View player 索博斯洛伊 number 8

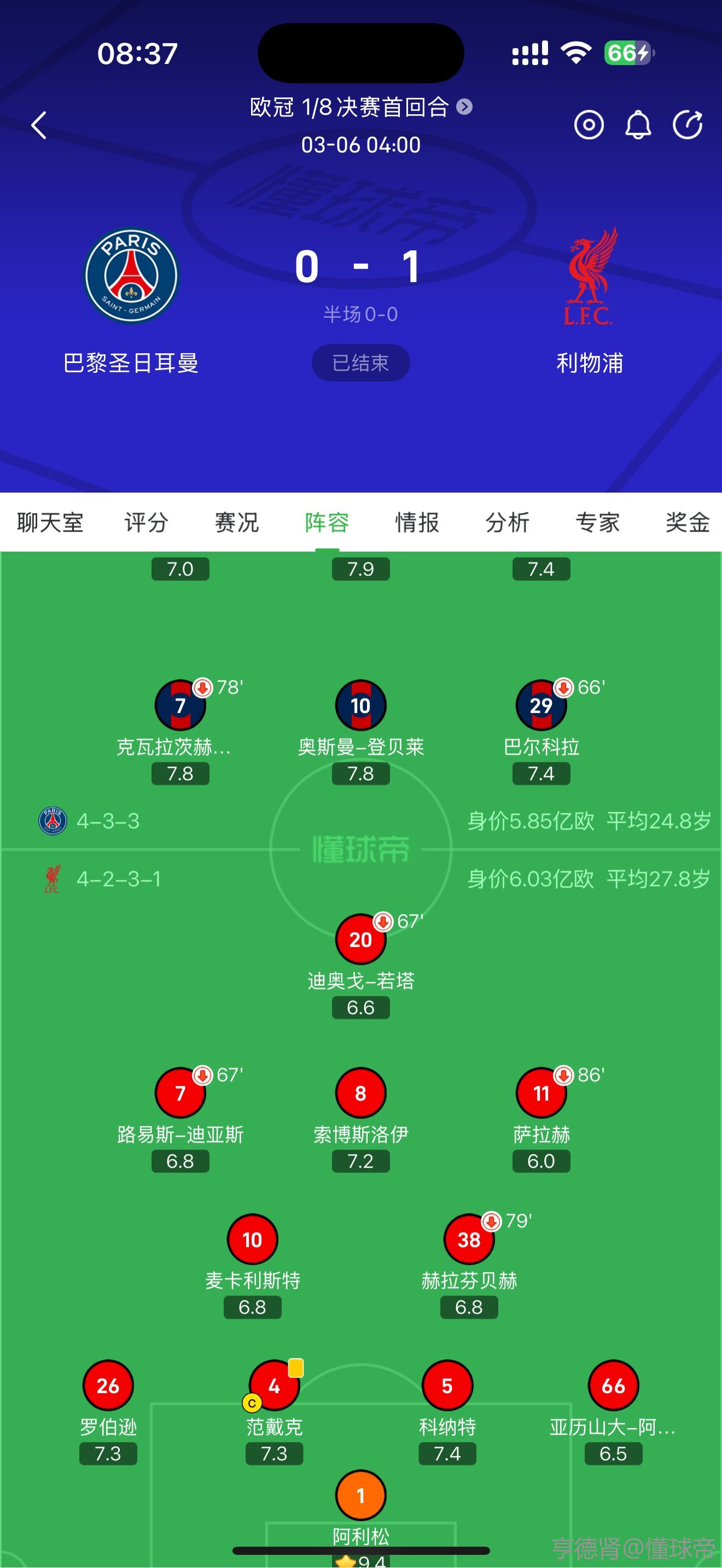[x=360, y=1093]
